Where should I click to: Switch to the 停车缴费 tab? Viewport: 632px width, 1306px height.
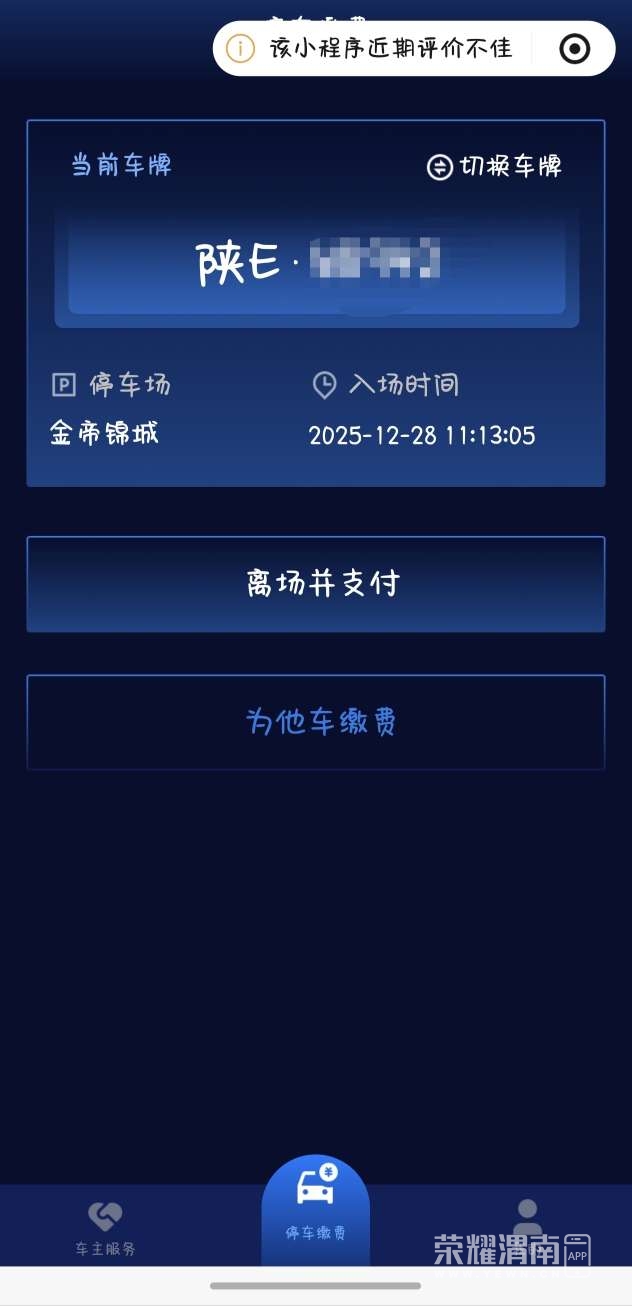316,1208
